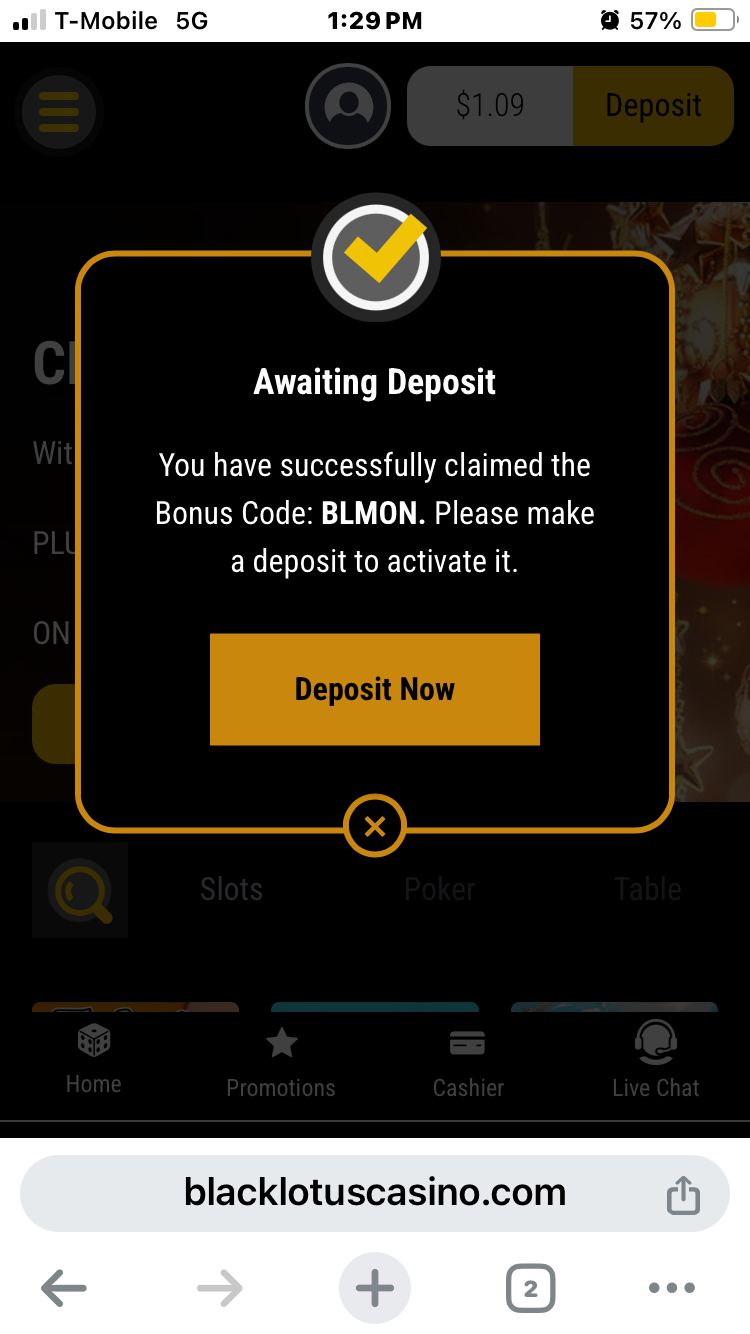Go back in the browser
The image size is (750, 1334).
point(63,1289)
